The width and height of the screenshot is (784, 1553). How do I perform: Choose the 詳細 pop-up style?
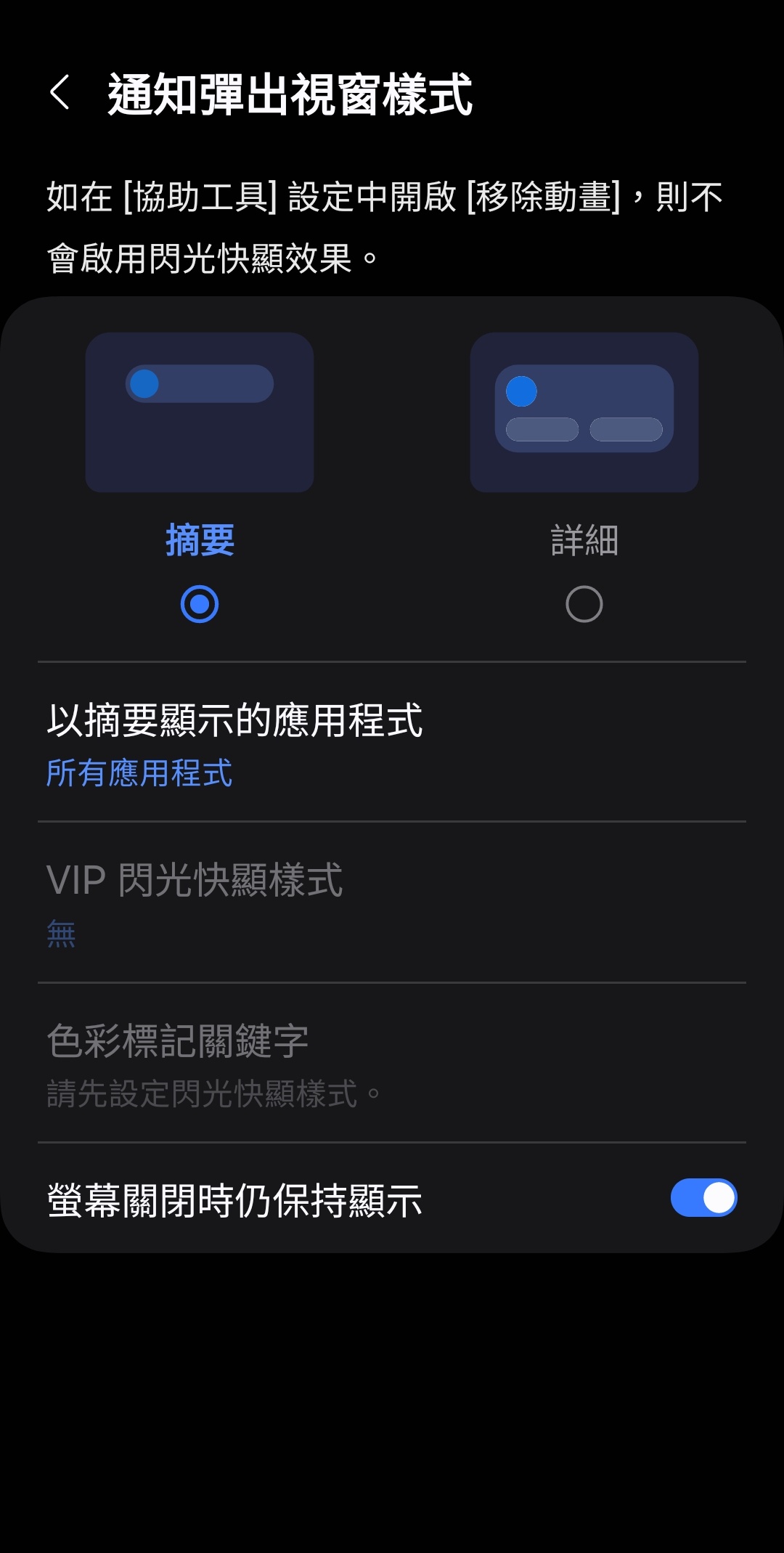pos(584,603)
